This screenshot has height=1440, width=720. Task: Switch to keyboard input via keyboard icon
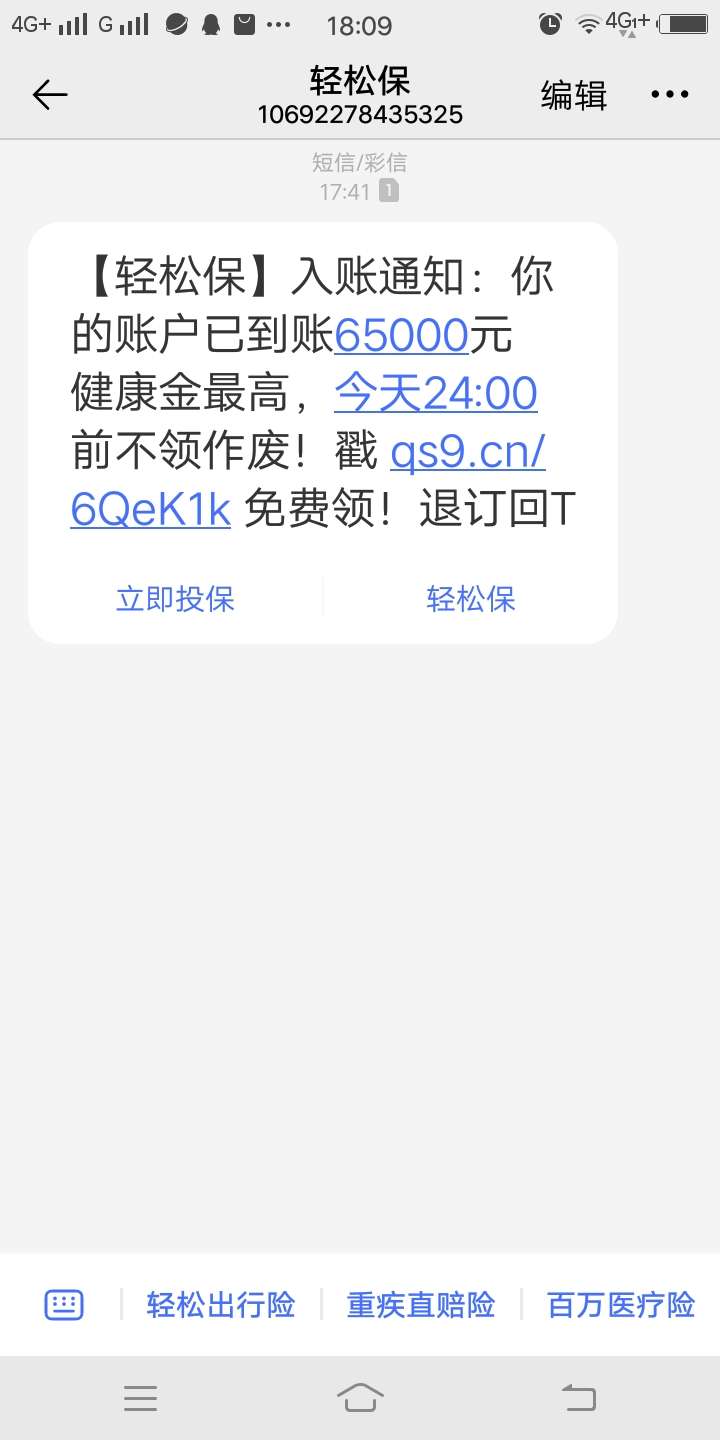pyautogui.click(x=64, y=1305)
